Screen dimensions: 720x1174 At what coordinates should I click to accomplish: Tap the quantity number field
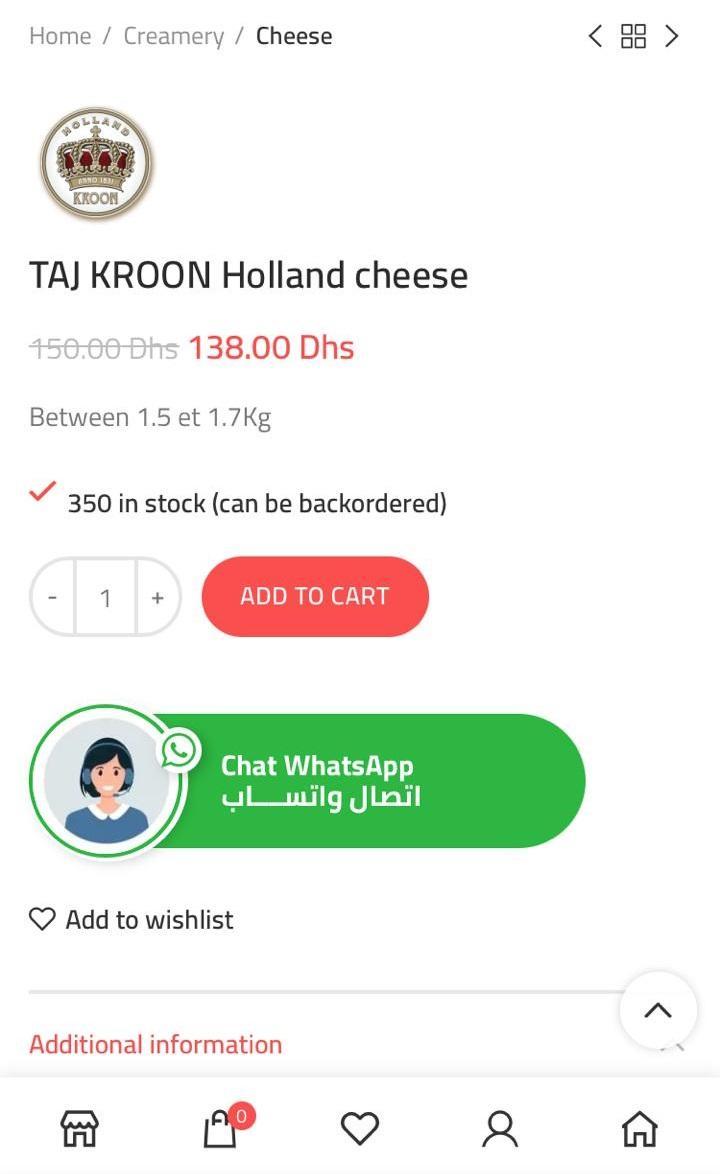pos(105,598)
